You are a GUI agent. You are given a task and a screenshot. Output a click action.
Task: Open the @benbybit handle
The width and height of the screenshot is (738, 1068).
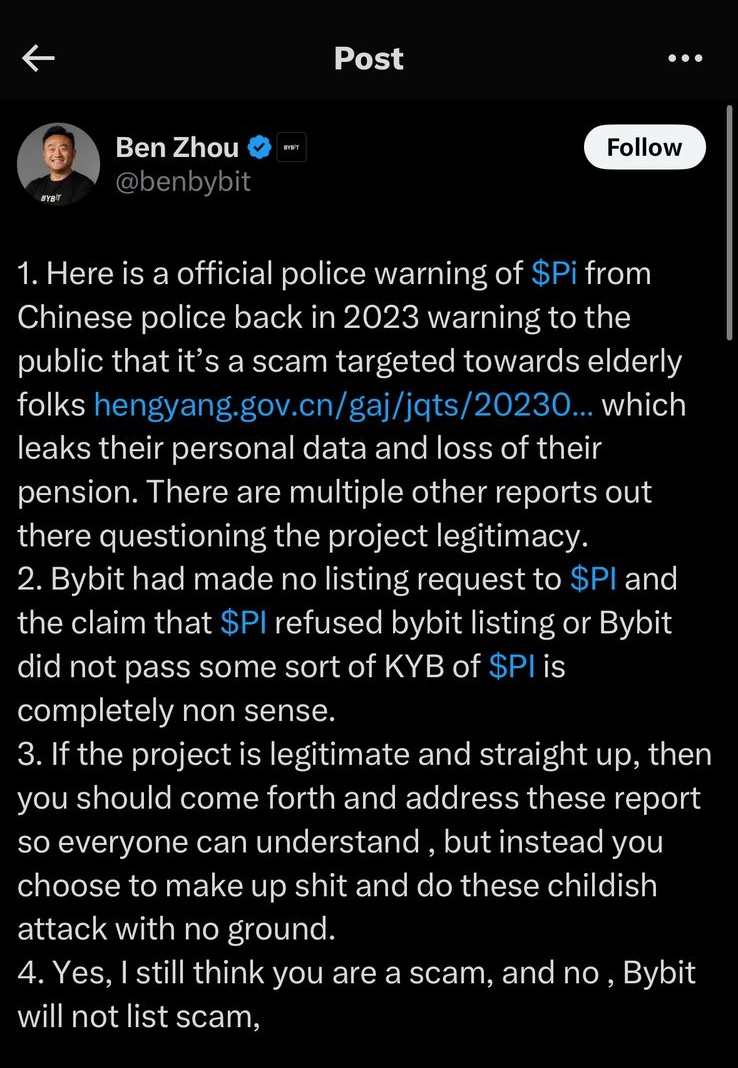coord(183,181)
